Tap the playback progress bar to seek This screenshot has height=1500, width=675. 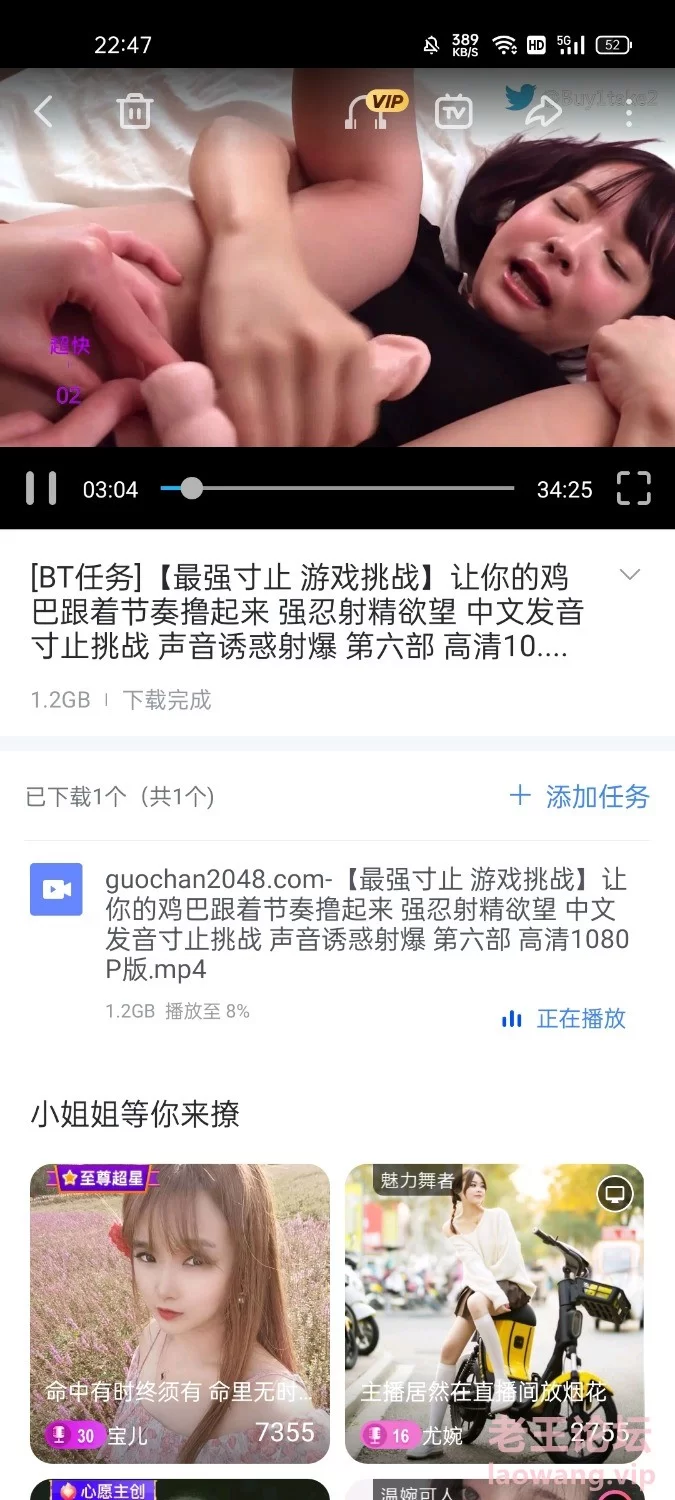click(337, 489)
